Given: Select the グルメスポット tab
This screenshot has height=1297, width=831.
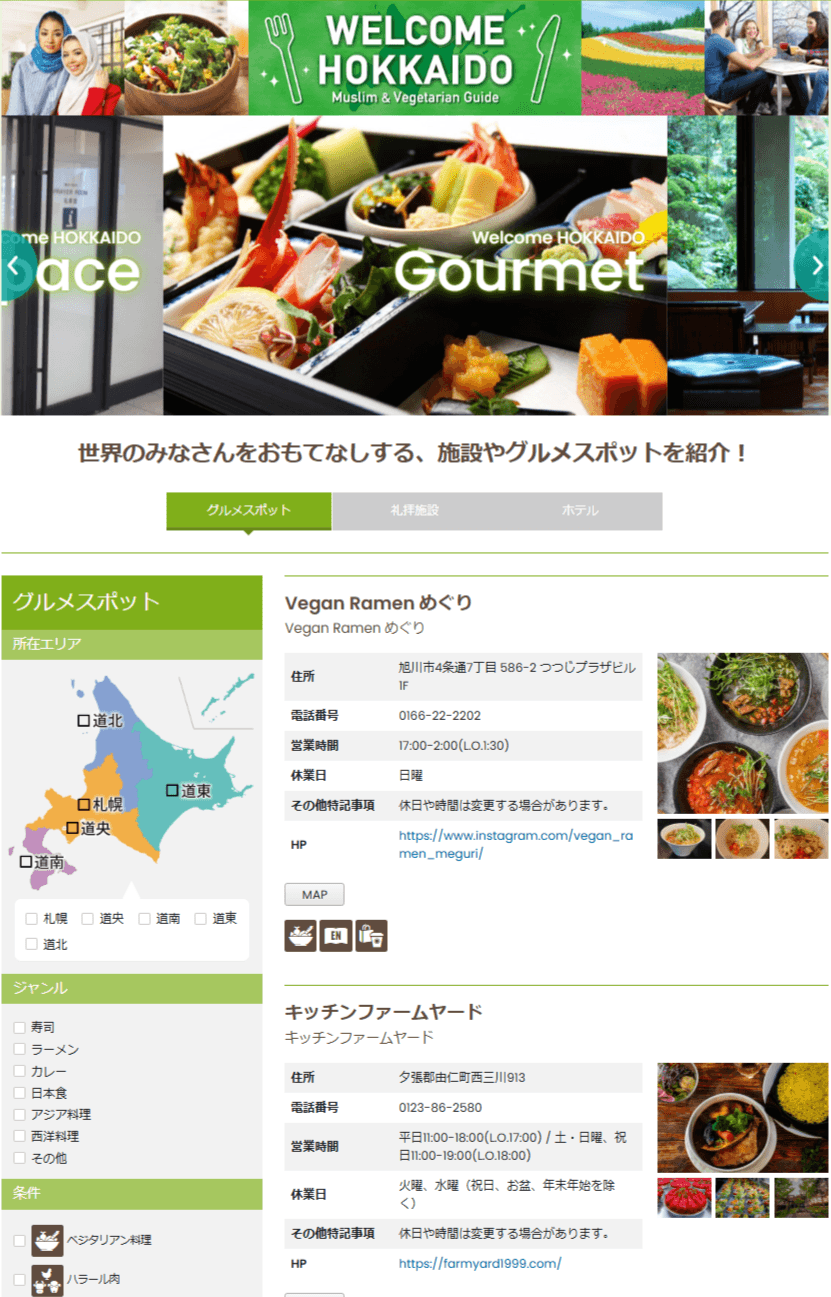Looking at the screenshot, I should tap(249, 510).
